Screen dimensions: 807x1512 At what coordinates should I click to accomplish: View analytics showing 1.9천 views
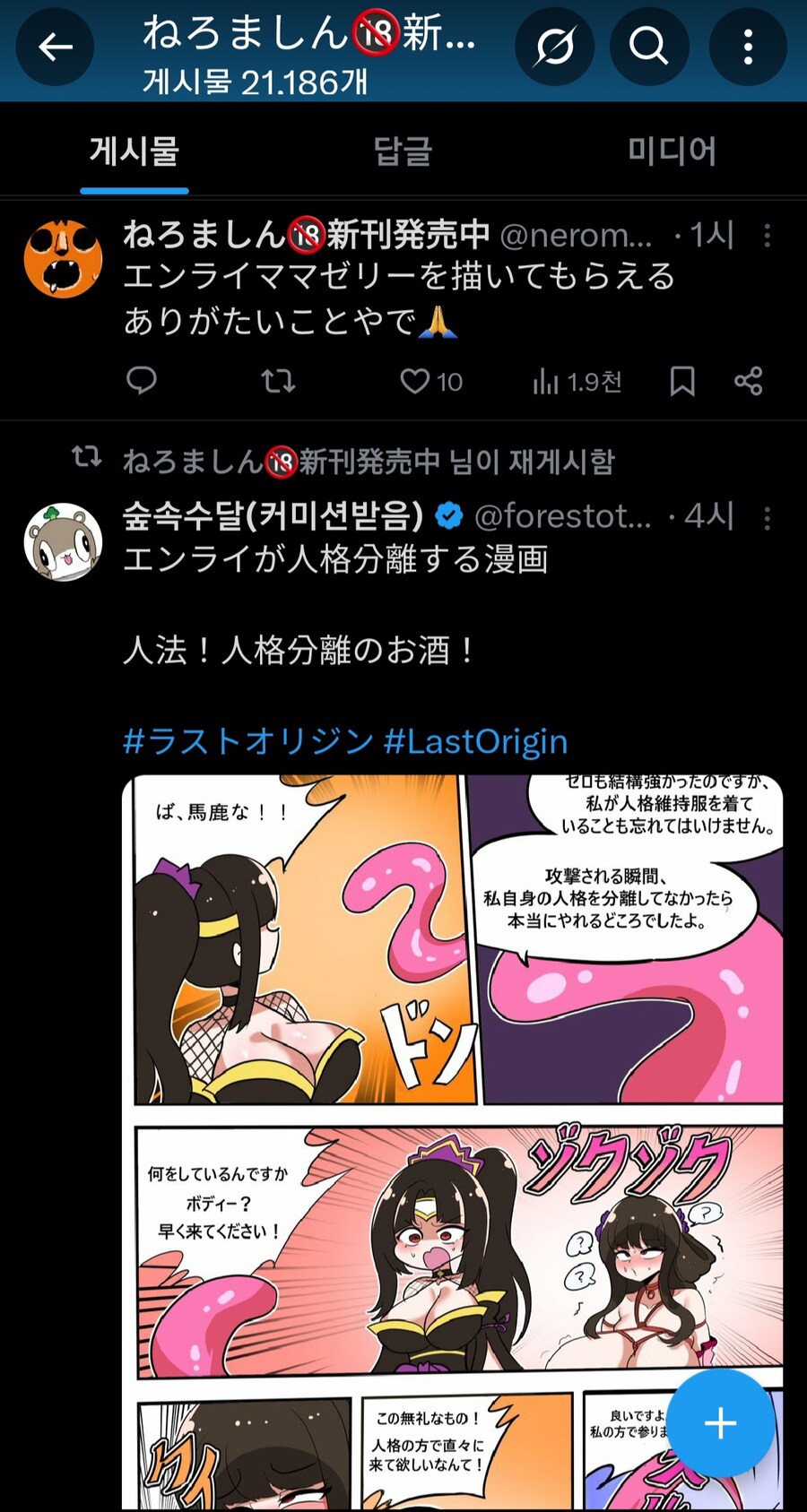point(577,382)
